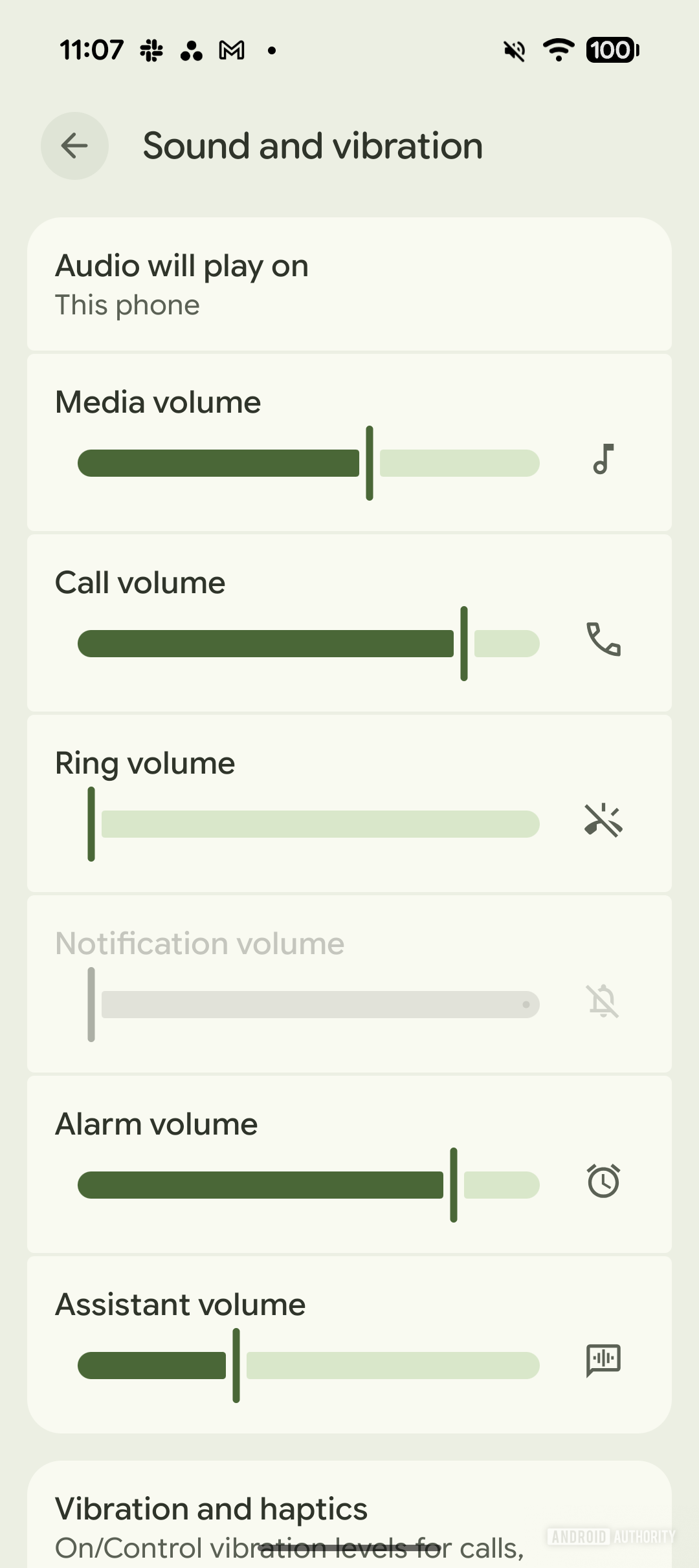Click the alarm clock icon beside Alarm volume

tap(603, 1181)
